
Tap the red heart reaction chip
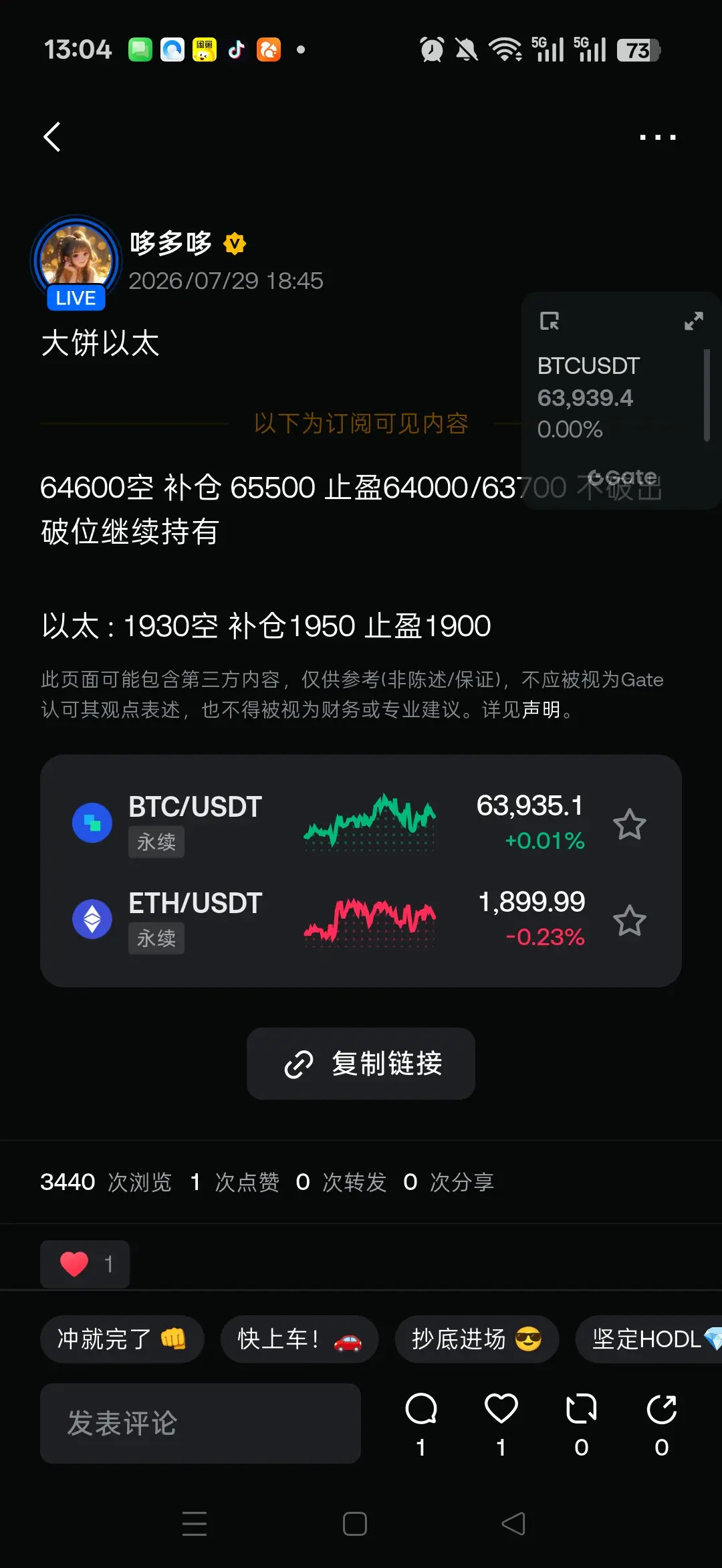click(x=85, y=1264)
